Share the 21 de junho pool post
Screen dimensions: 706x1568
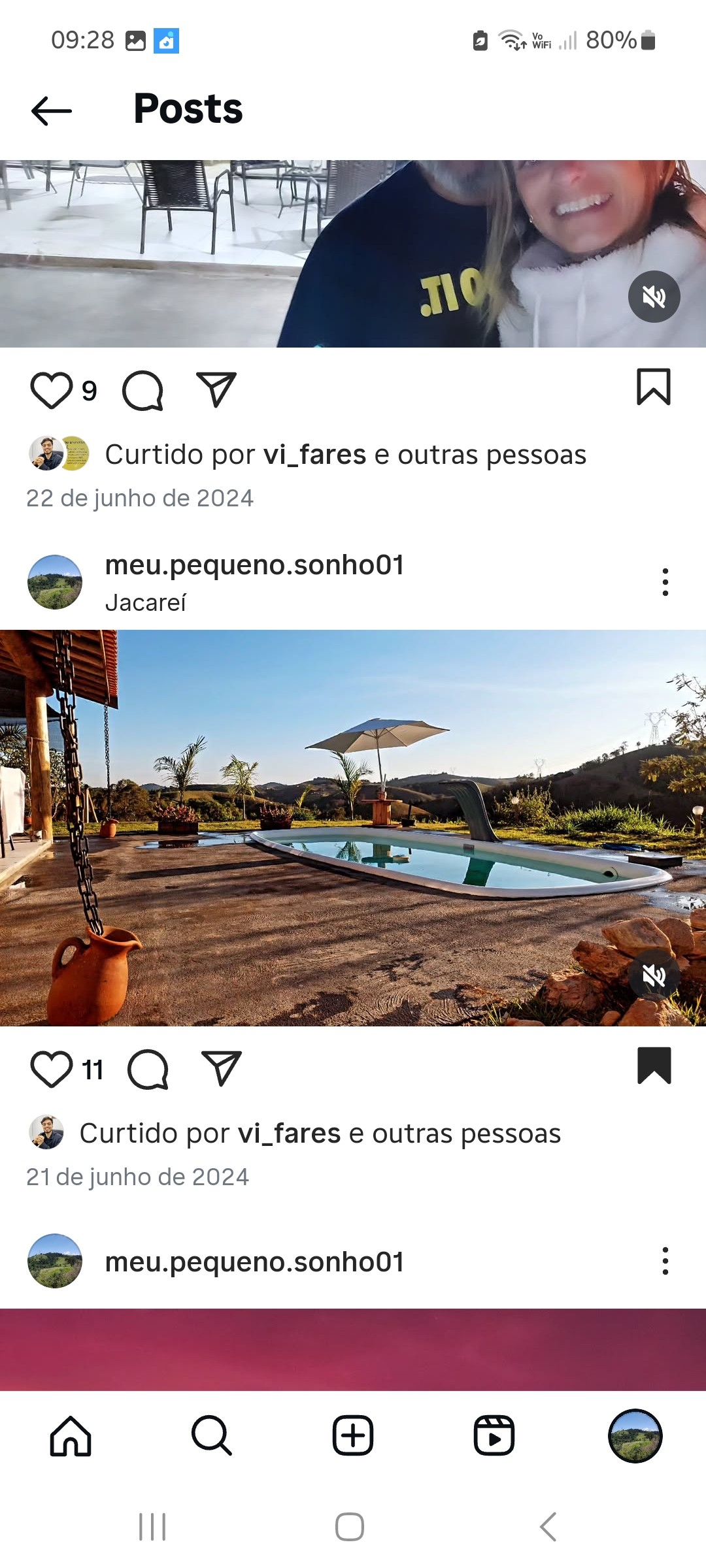click(x=221, y=1069)
